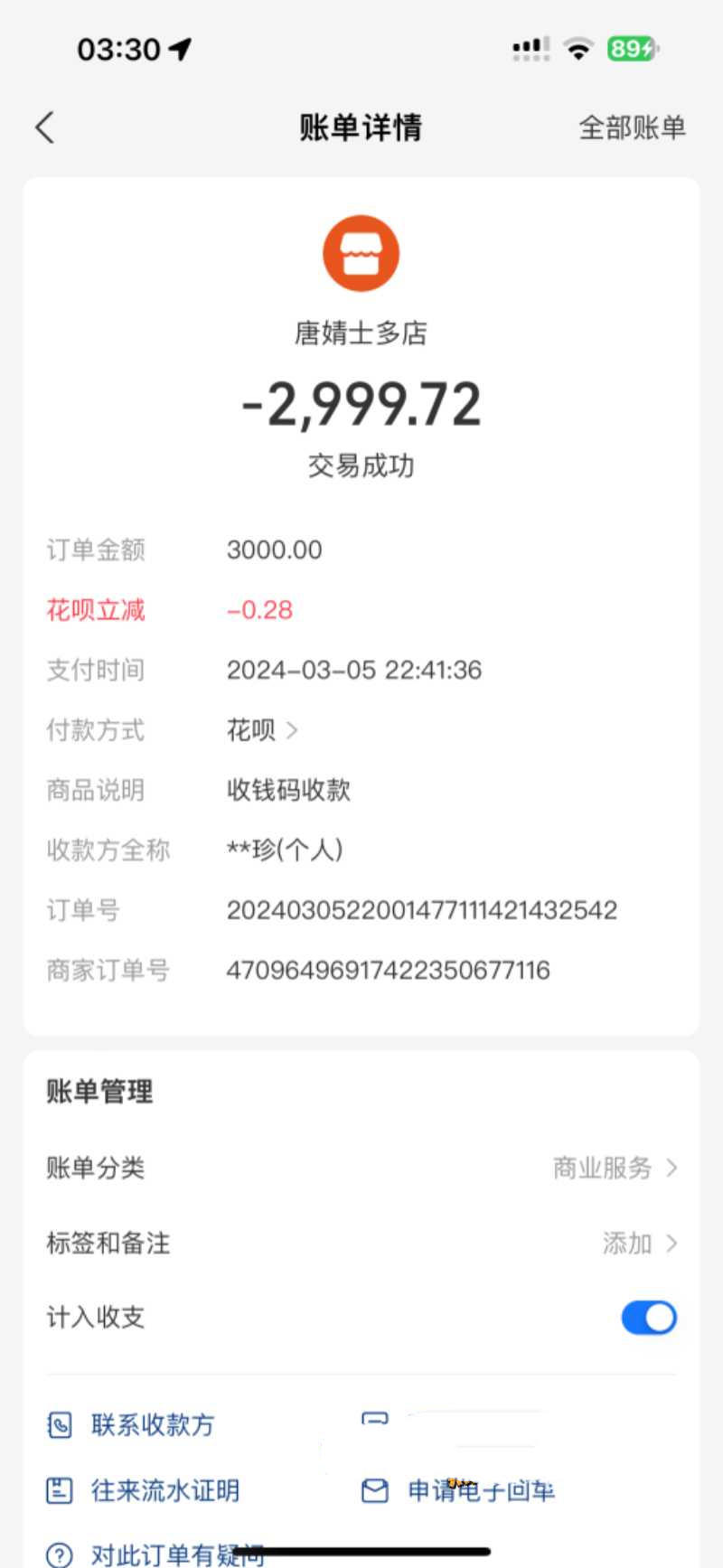This screenshot has width=723, height=1568.
Task: Tap 申请电子回单 to request receipt
Action: pos(482,1490)
